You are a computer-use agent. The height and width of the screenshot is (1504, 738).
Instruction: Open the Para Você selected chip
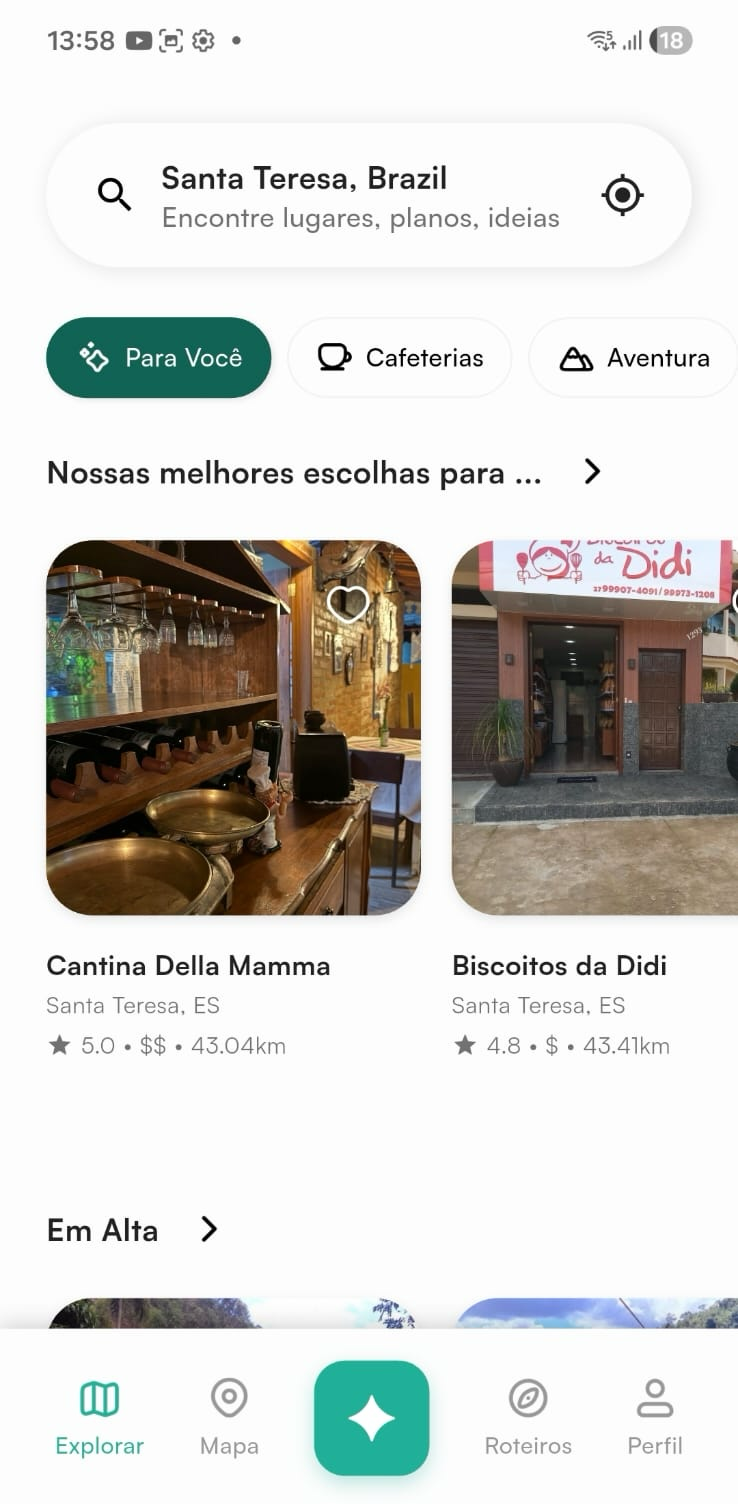point(158,357)
